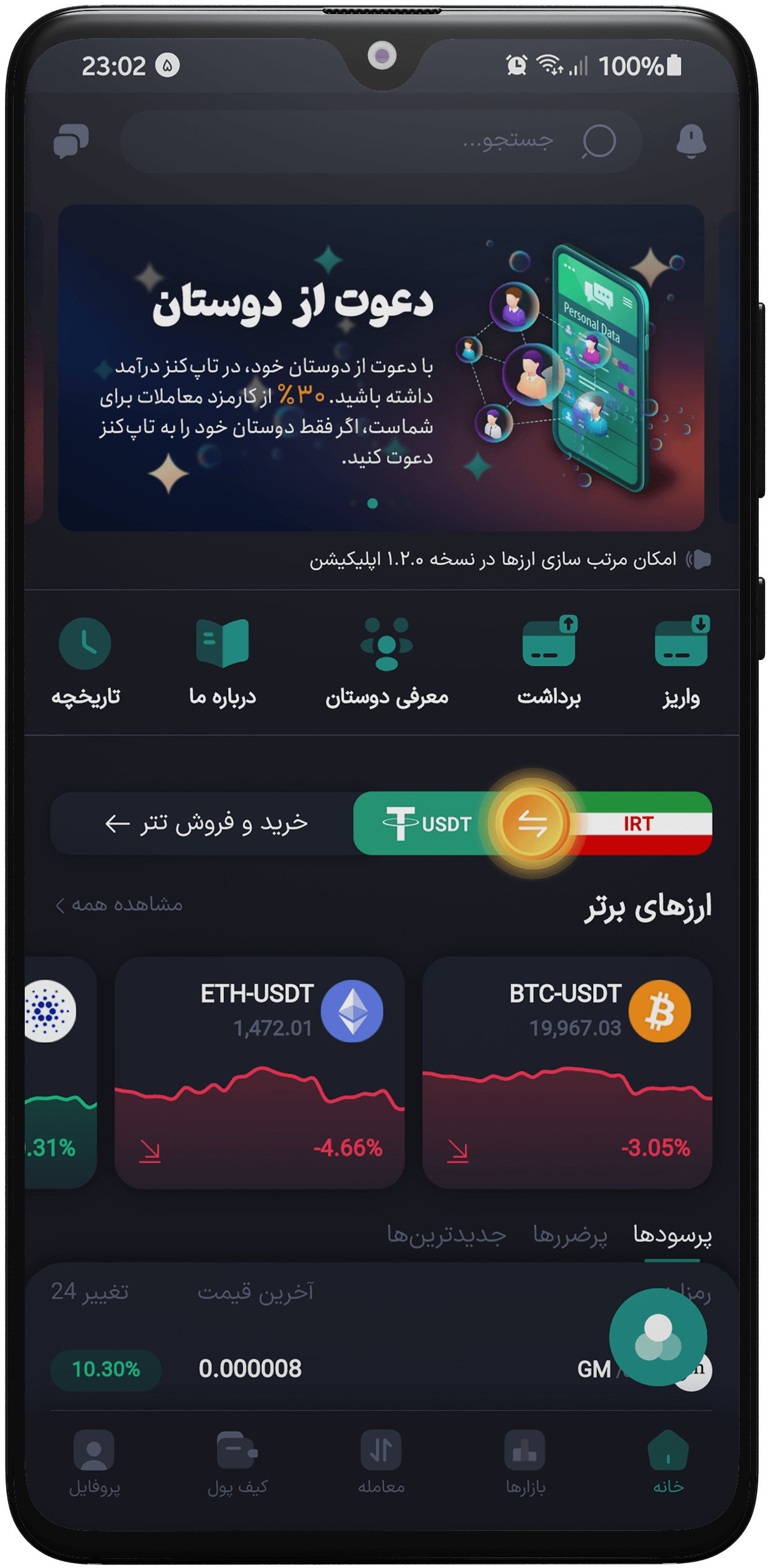Open the ETH-USDT card
This screenshot has height=1568, width=770.
click(259, 1072)
